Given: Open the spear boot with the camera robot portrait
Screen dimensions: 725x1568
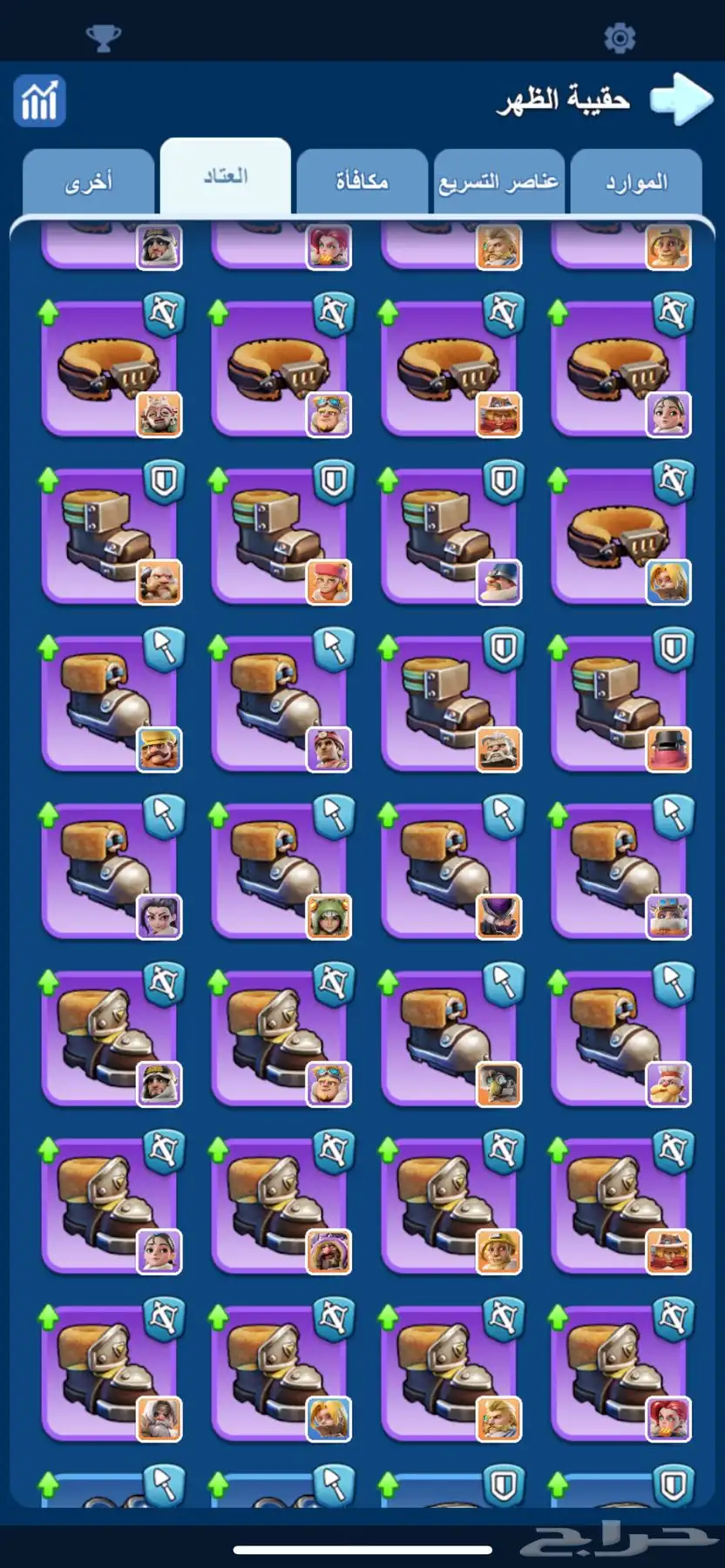Looking at the screenshot, I should point(450,1037).
